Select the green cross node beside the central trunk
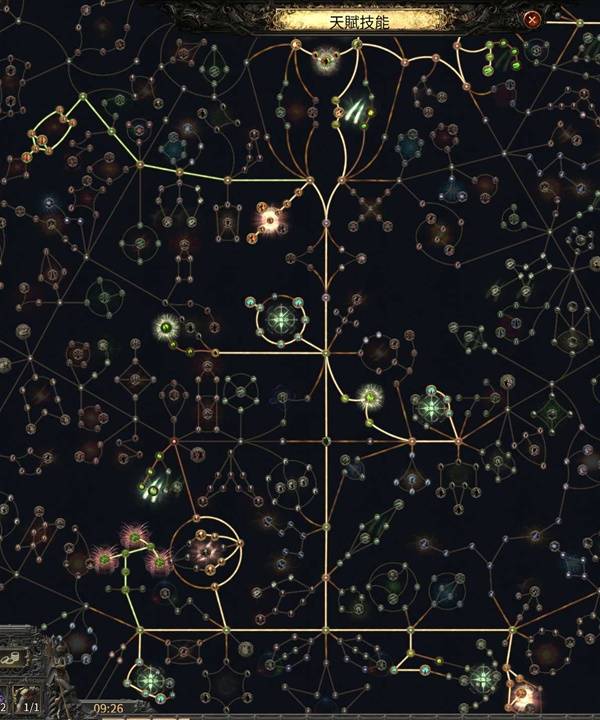Screen dimensions: 600x720 (x=282, y=321)
